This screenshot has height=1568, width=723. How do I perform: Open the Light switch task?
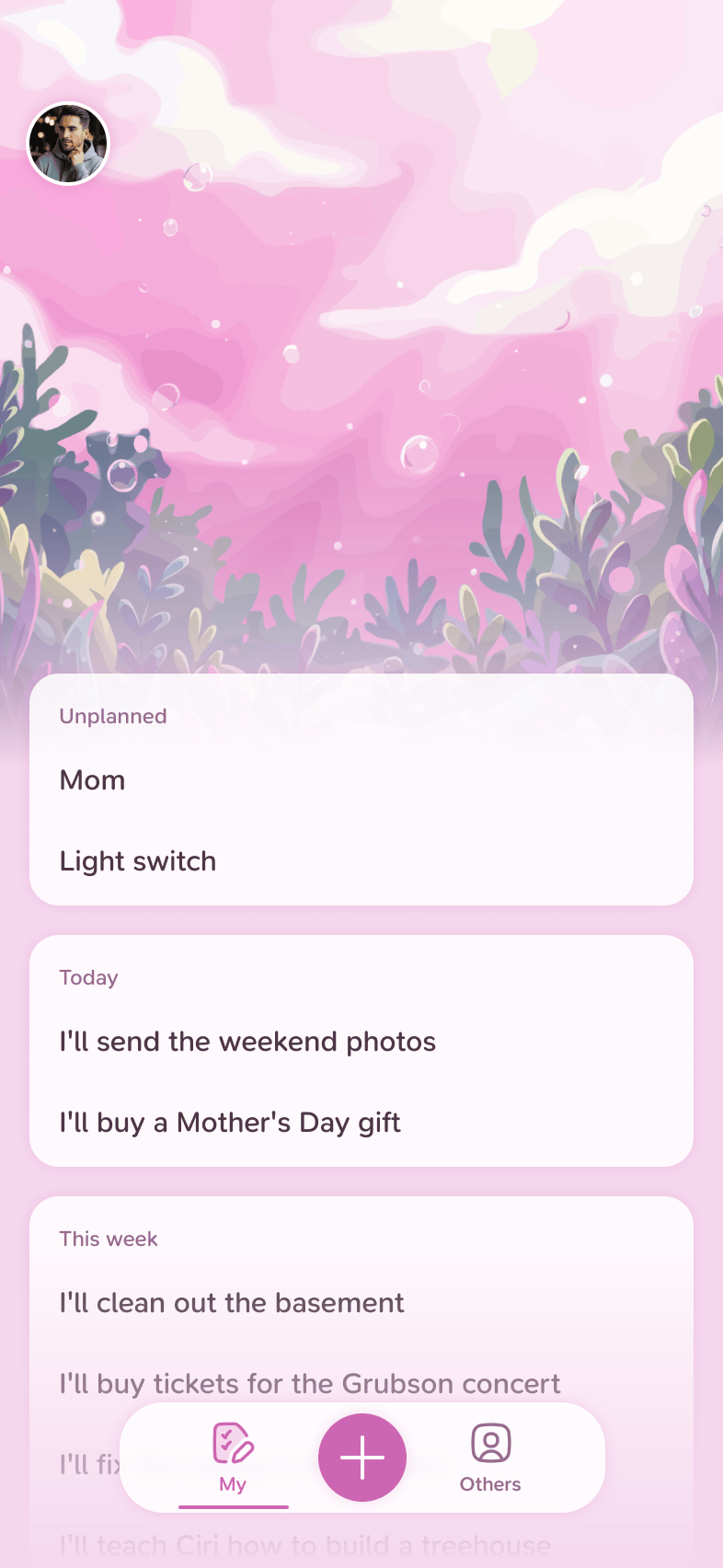pos(361,861)
